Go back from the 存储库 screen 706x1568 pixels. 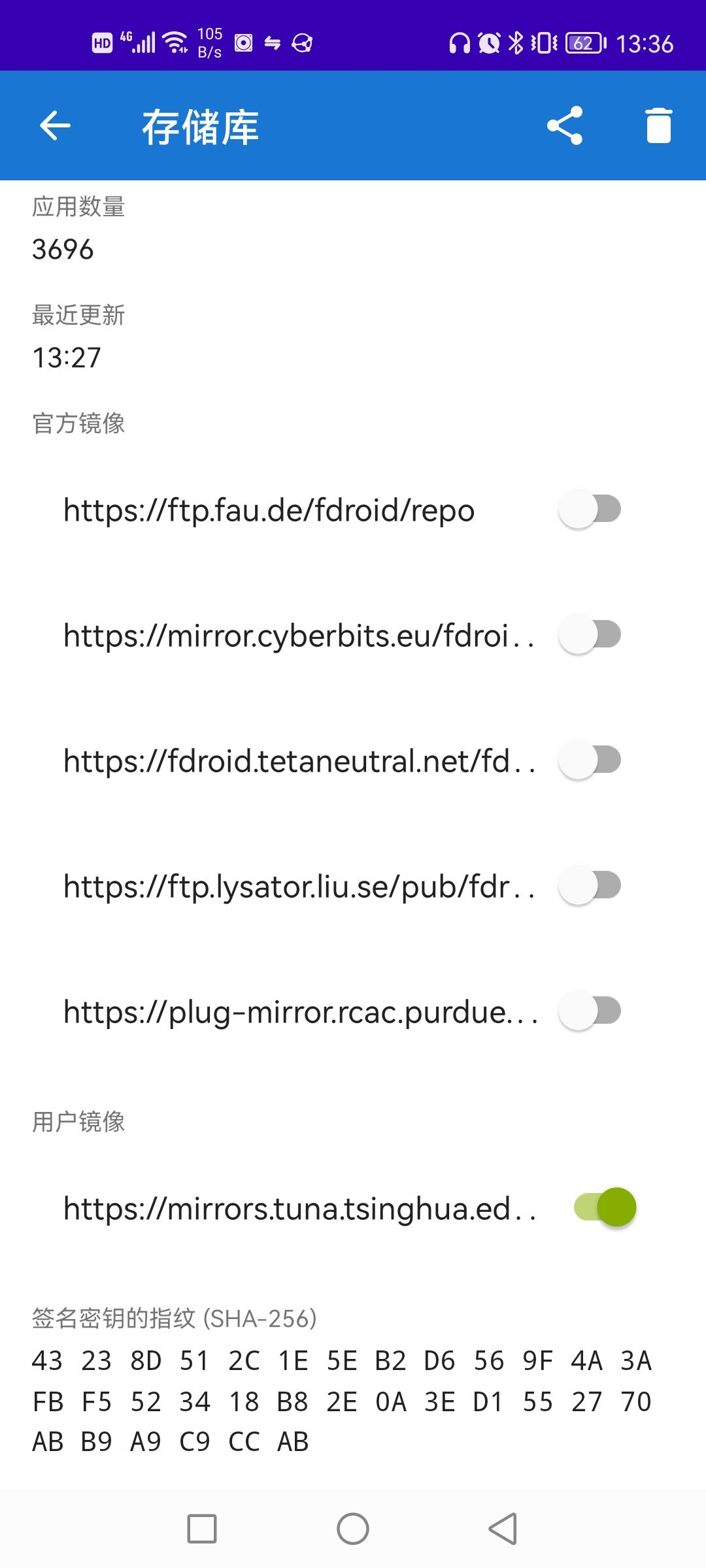[55, 125]
